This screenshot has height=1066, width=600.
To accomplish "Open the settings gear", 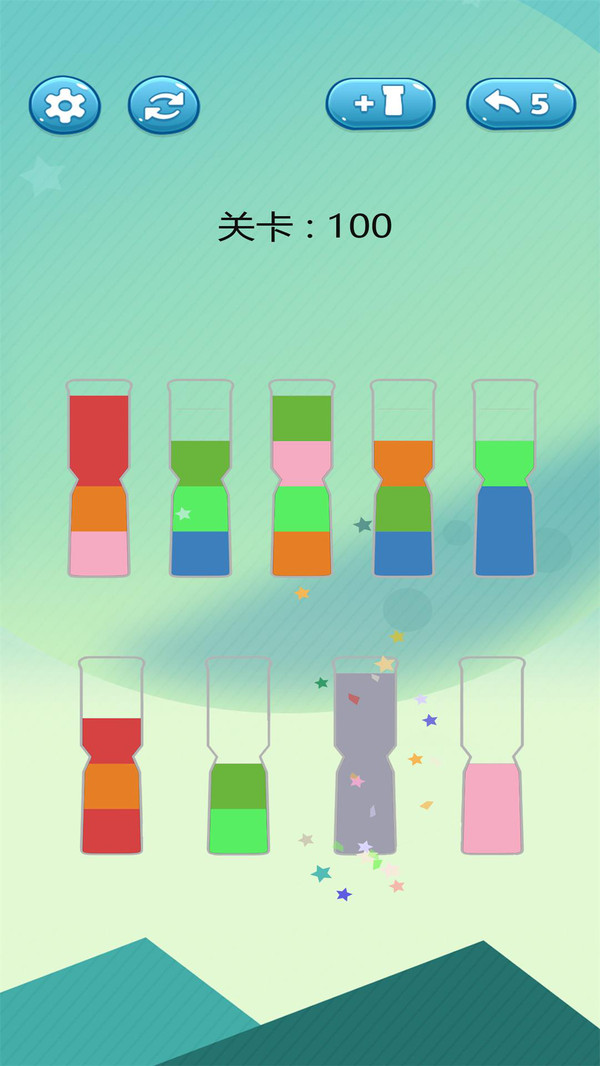I will coord(65,104).
